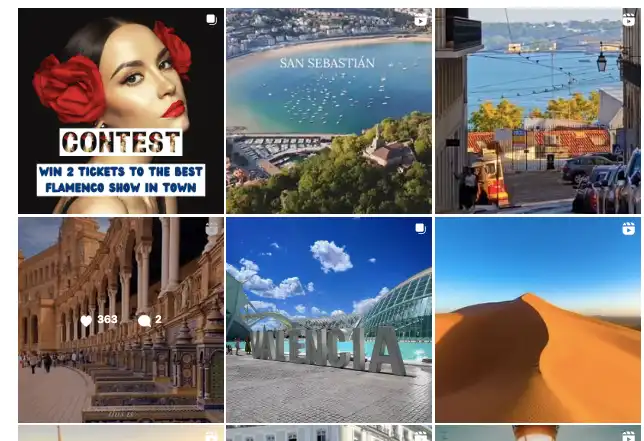Open the San Sebastián aerial video
The image size is (644, 441).
(x=329, y=111)
